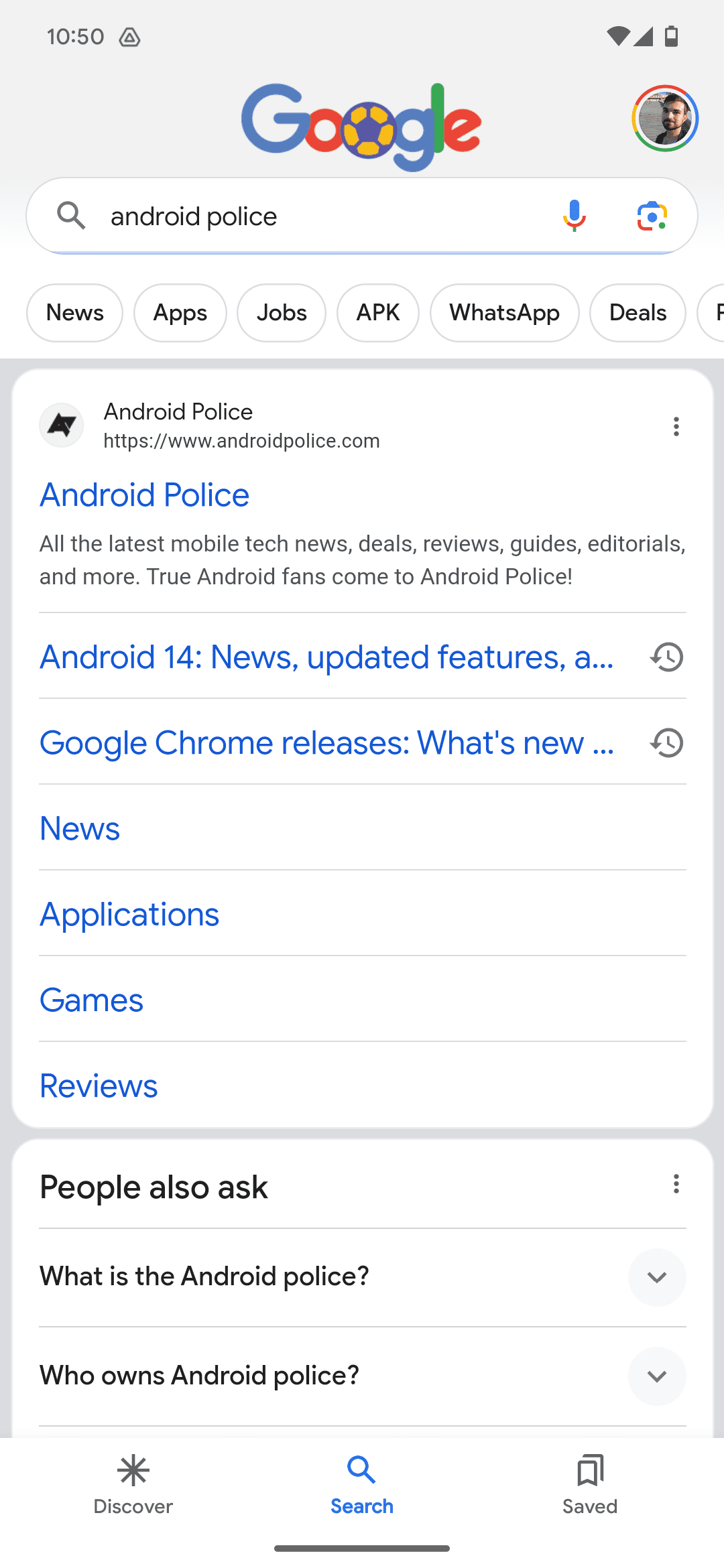The image size is (724, 1568).
Task: Start a voice search with the microphone
Action: (575, 216)
